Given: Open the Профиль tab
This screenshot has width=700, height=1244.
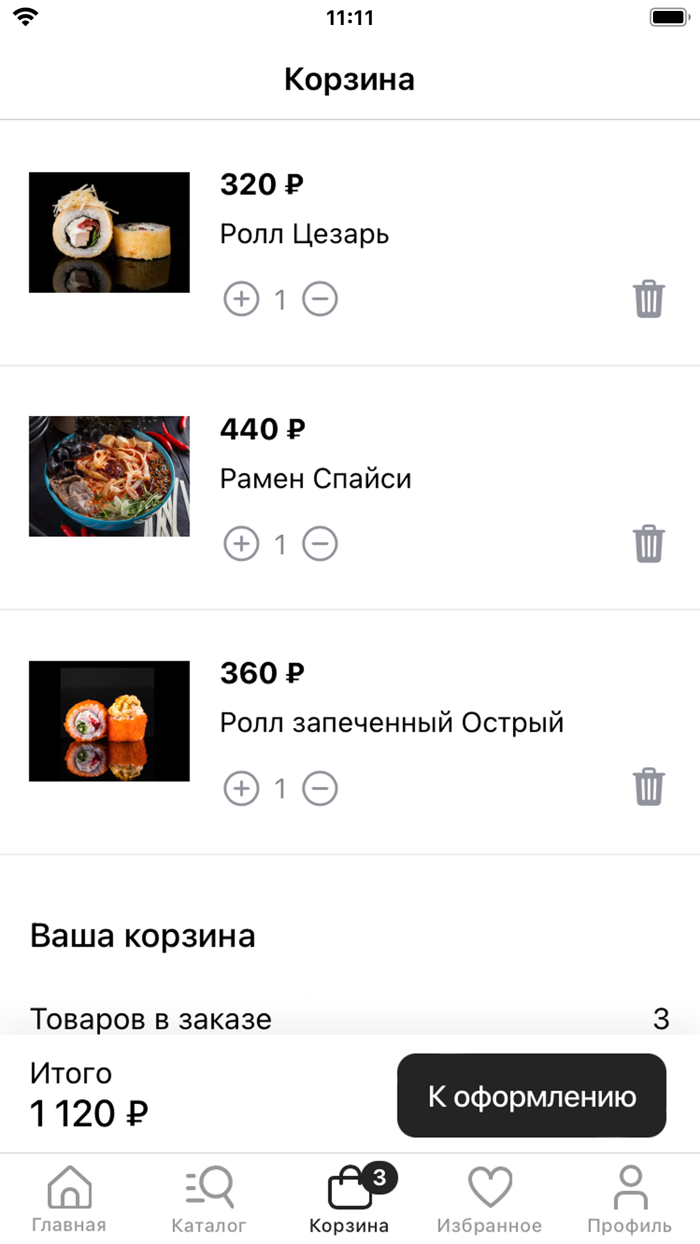Looking at the screenshot, I should click(x=629, y=1200).
